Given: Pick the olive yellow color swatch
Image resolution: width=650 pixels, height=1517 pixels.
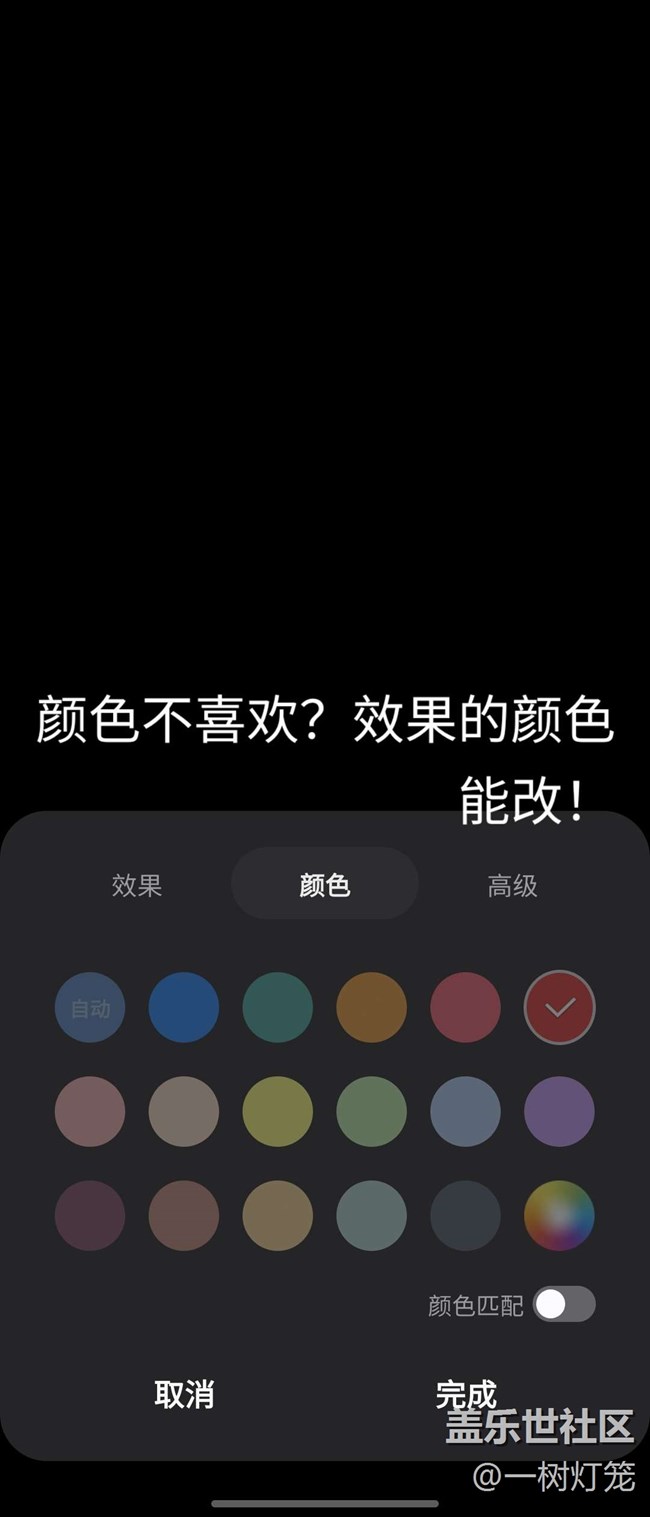Looking at the screenshot, I should (x=278, y=1111).
